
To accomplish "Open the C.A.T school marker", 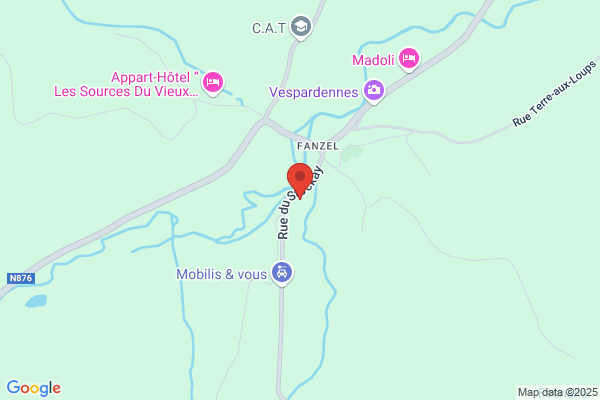I will (x=301, y=28).
